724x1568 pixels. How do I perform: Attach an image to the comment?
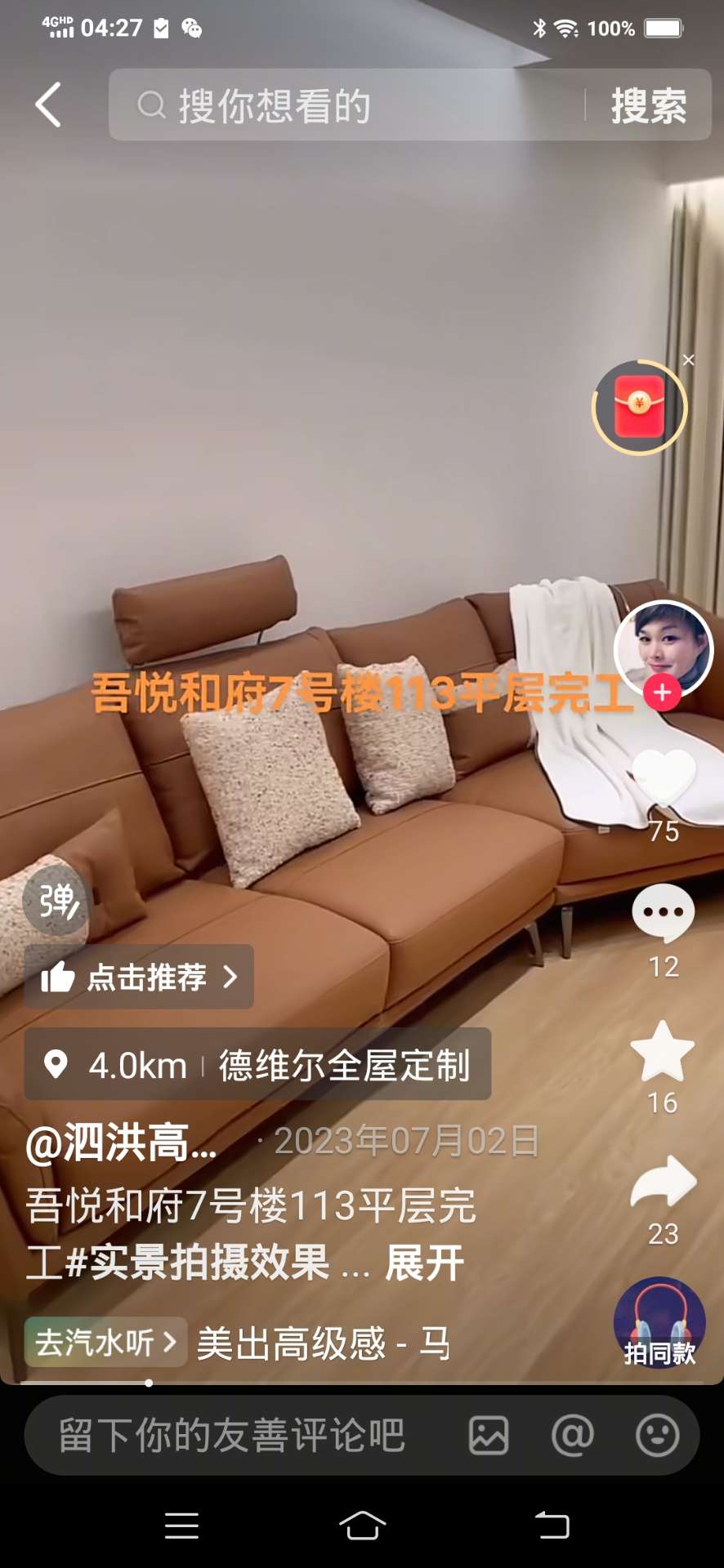coord(489,1436)
